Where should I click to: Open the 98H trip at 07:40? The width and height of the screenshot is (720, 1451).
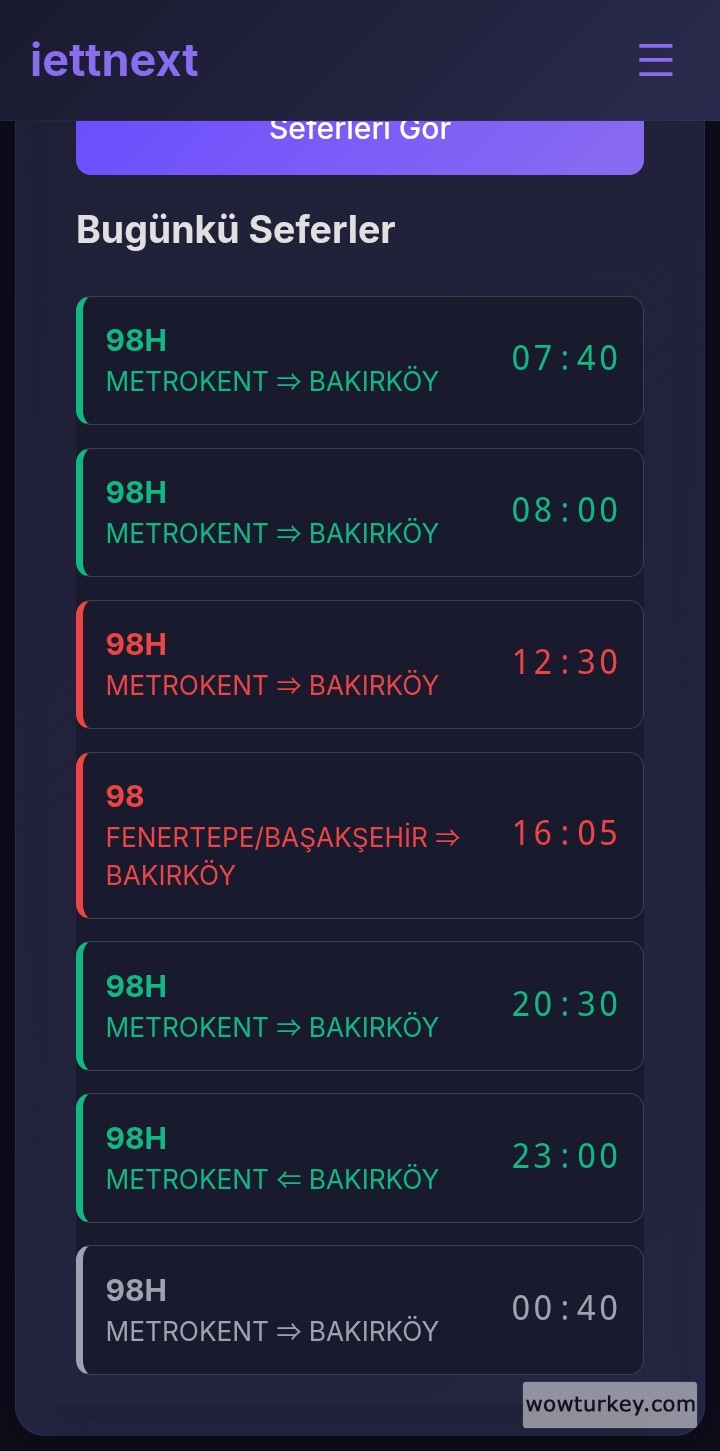(360, 360)
